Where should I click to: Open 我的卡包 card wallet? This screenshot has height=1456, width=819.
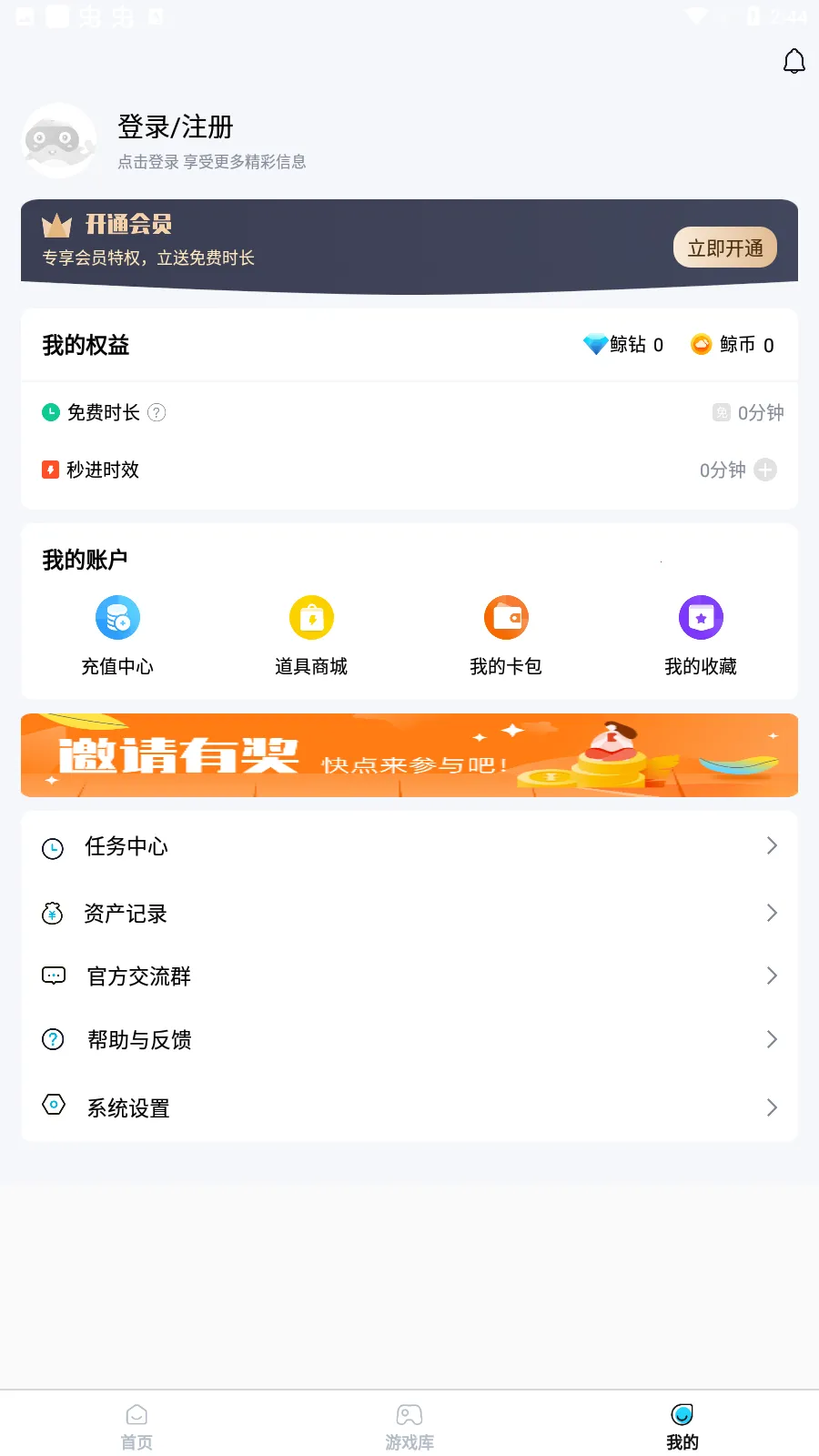click(x=507, y=632)
